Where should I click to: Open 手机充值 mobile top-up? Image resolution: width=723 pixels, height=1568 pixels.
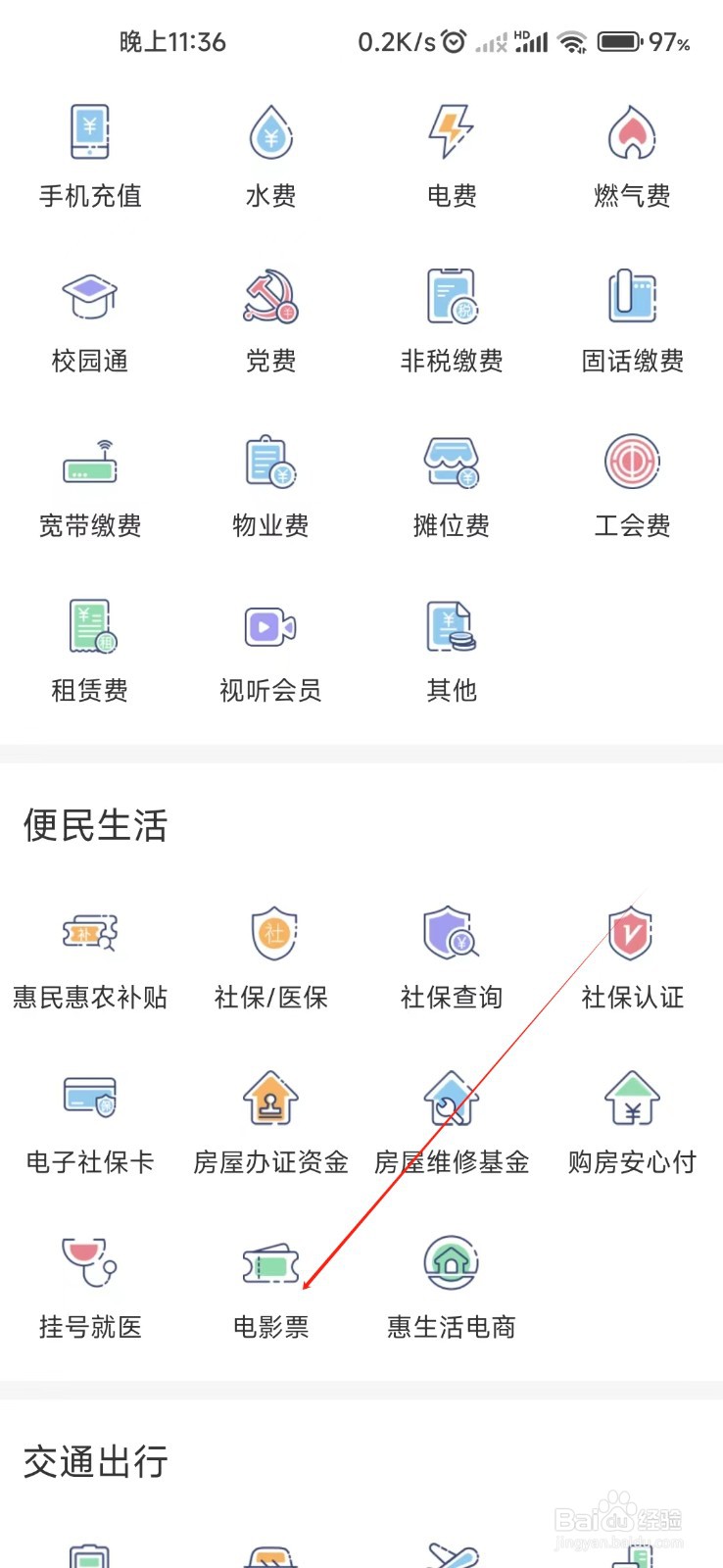coord(90,157)
